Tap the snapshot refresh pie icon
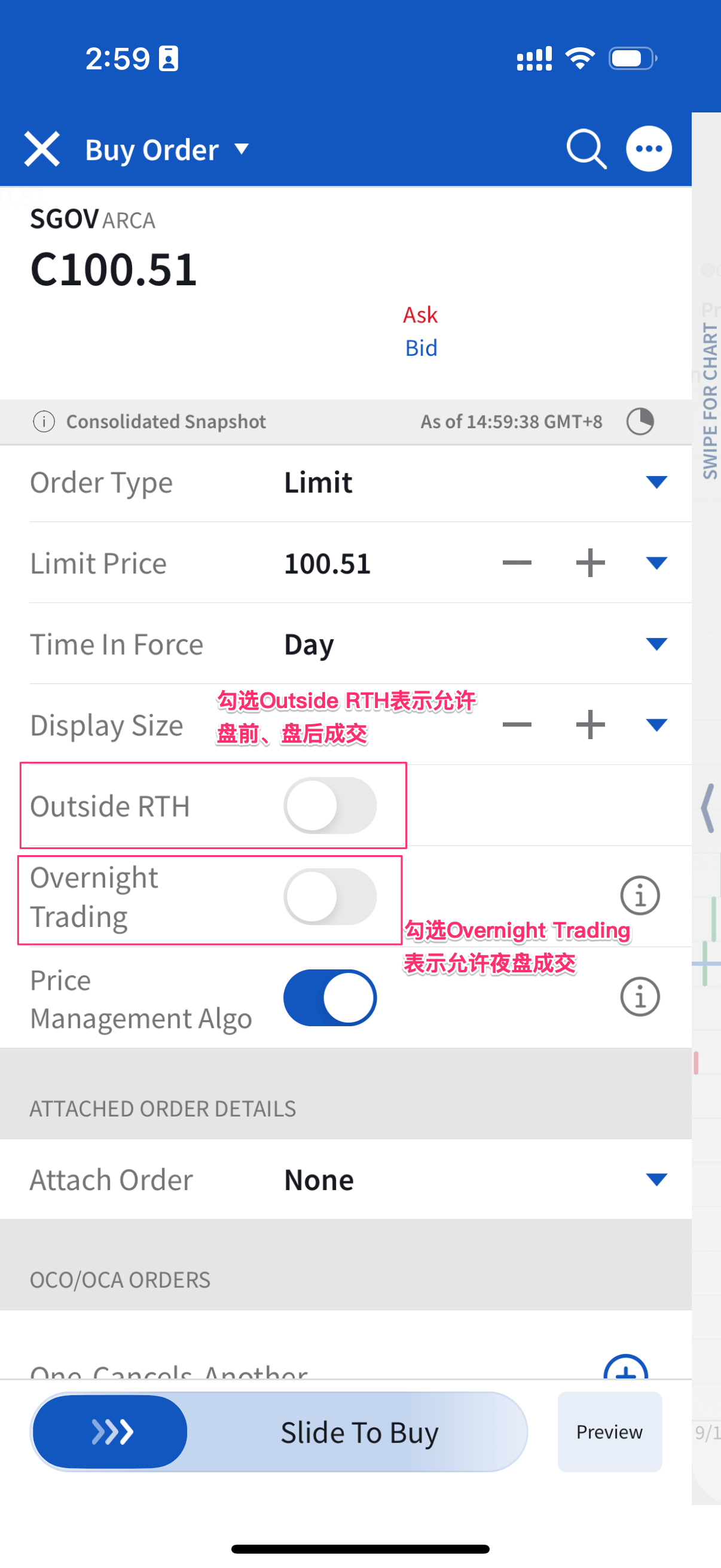Viewport: 721px width, 1568px height. pyautogui.click(x=640, y=421)
